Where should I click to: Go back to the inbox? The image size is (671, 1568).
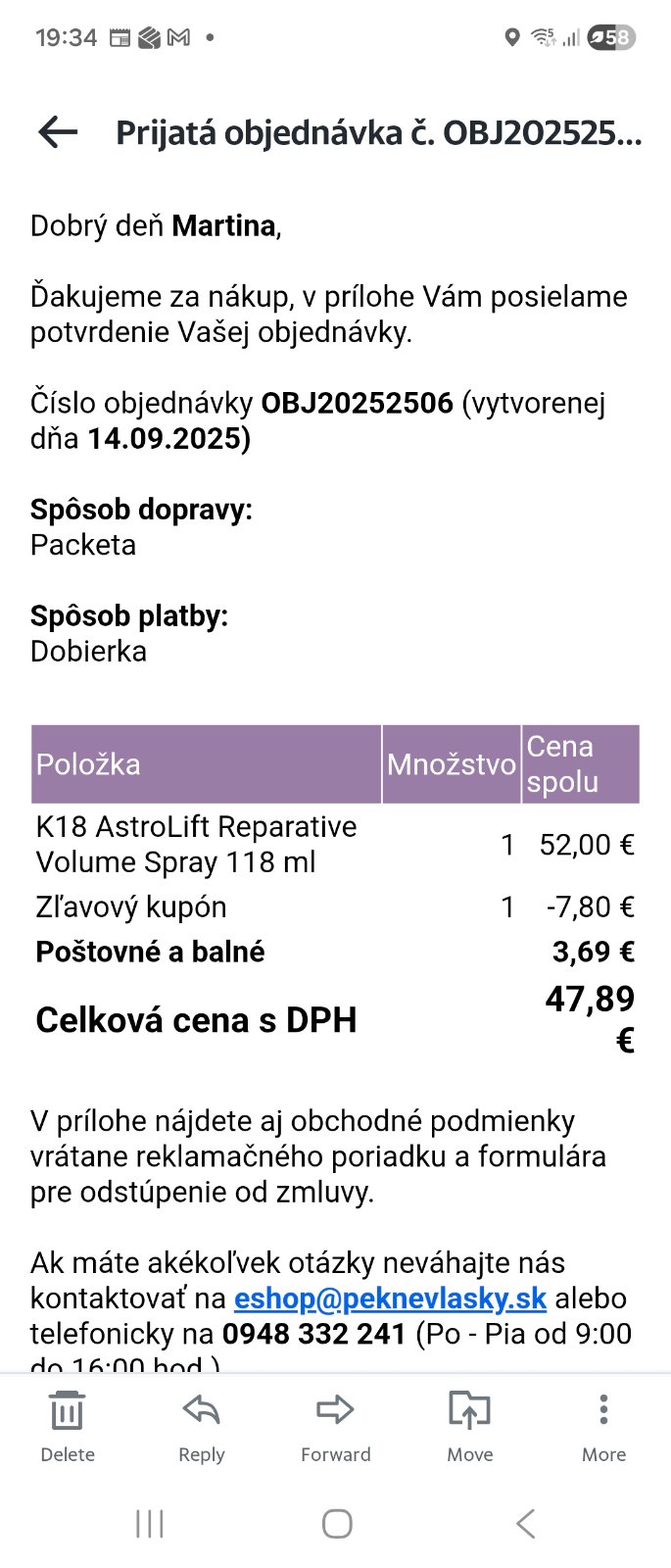58,132
